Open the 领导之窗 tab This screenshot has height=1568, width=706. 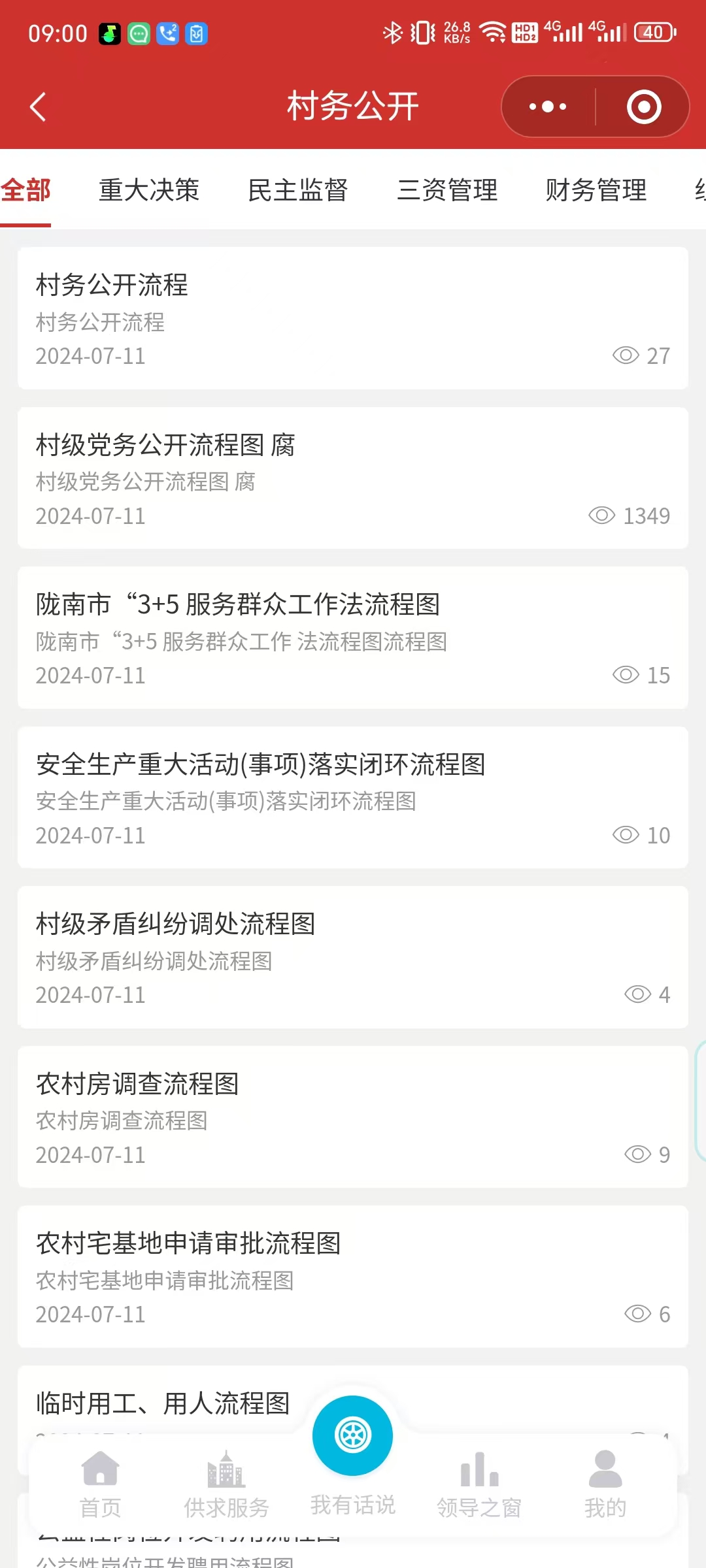click(479, 1484)
